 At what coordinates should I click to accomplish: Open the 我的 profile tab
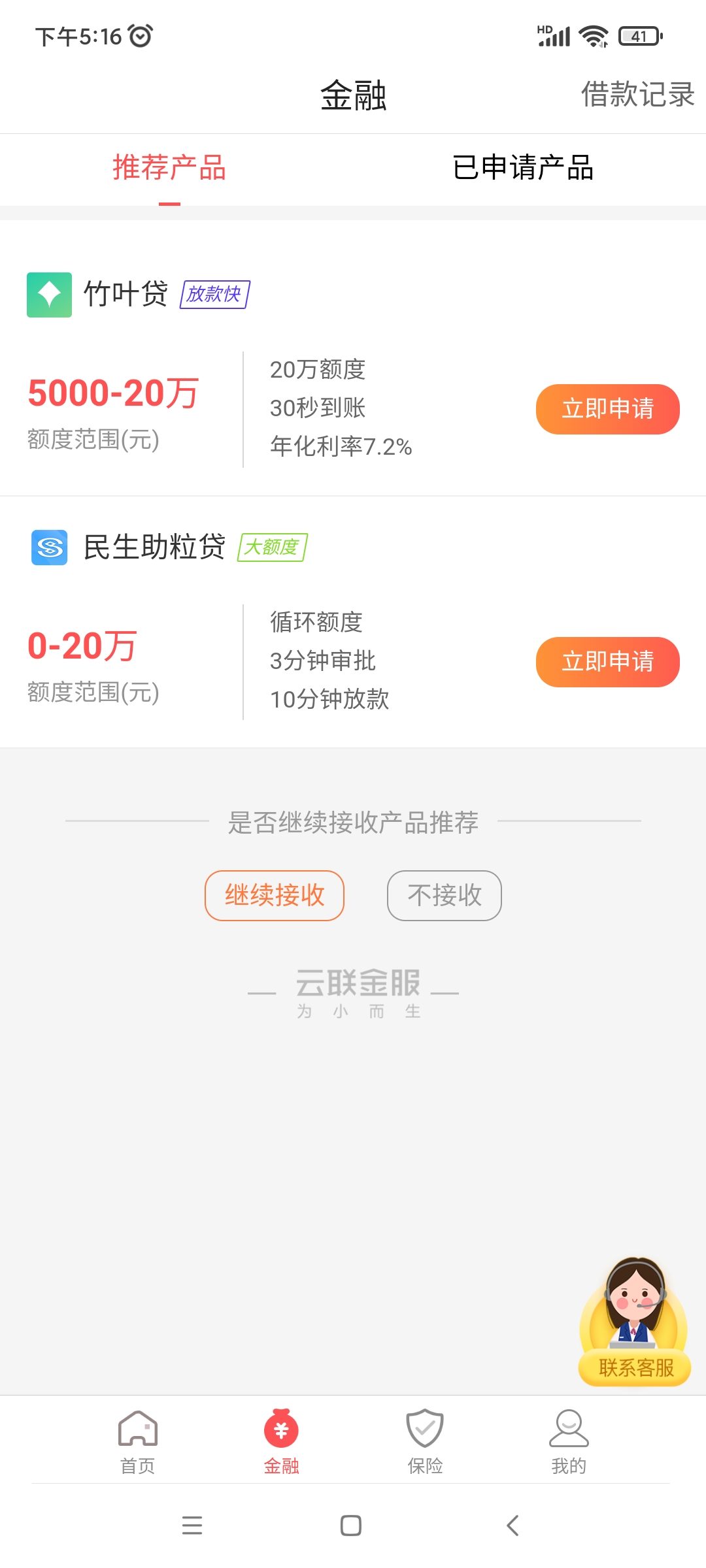569,1442
